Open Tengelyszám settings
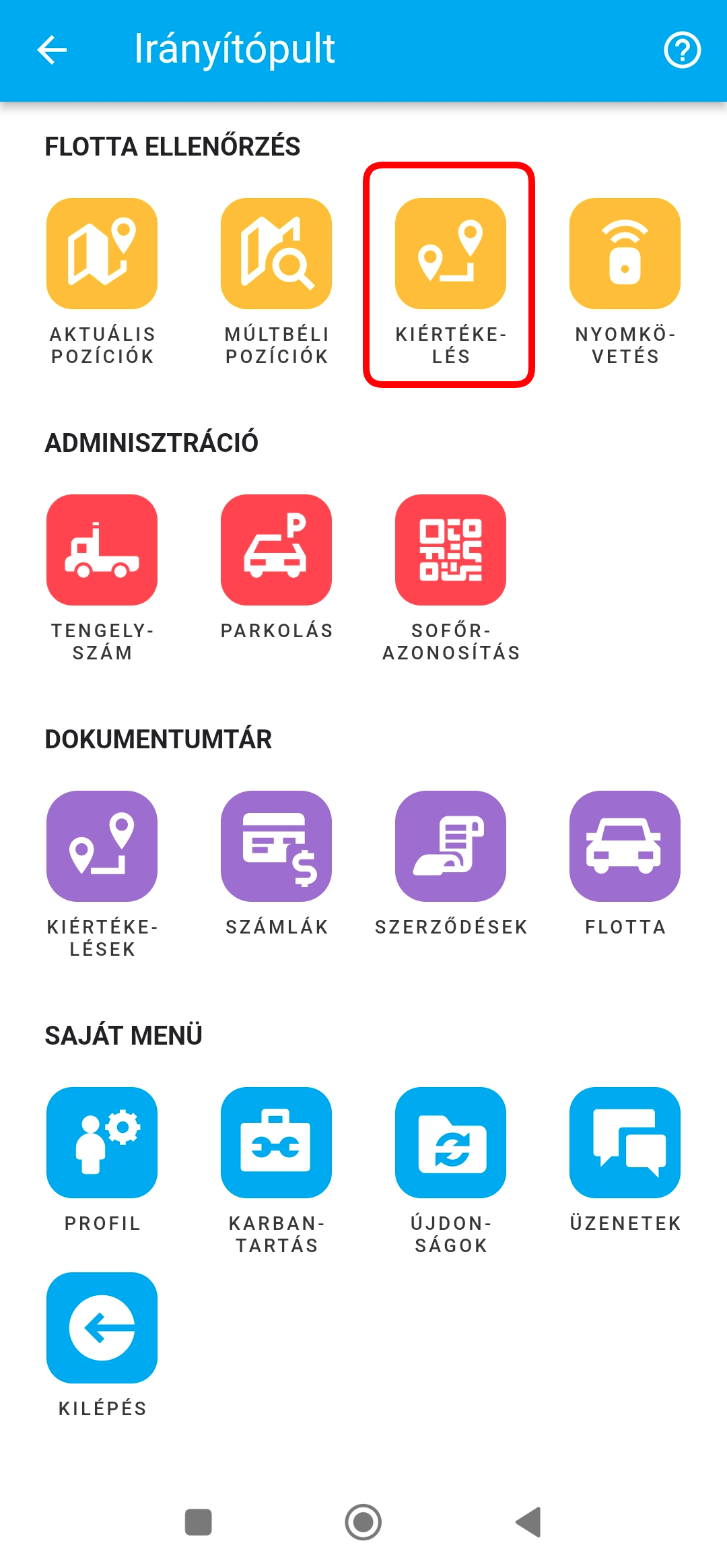Viewport: 727px width, 1568px height. click(102, 550)
